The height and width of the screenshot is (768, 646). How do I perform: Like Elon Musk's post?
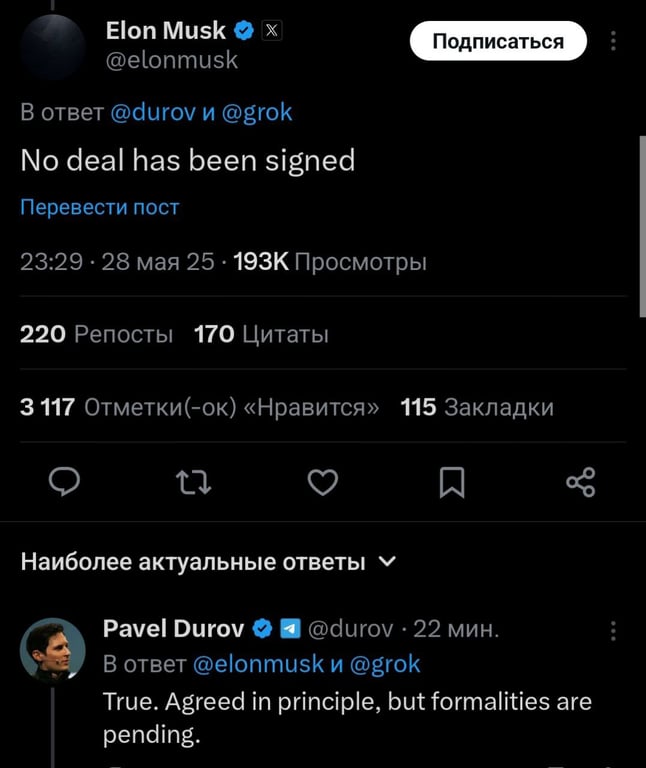pyautogui.click(x=322, y=483)
